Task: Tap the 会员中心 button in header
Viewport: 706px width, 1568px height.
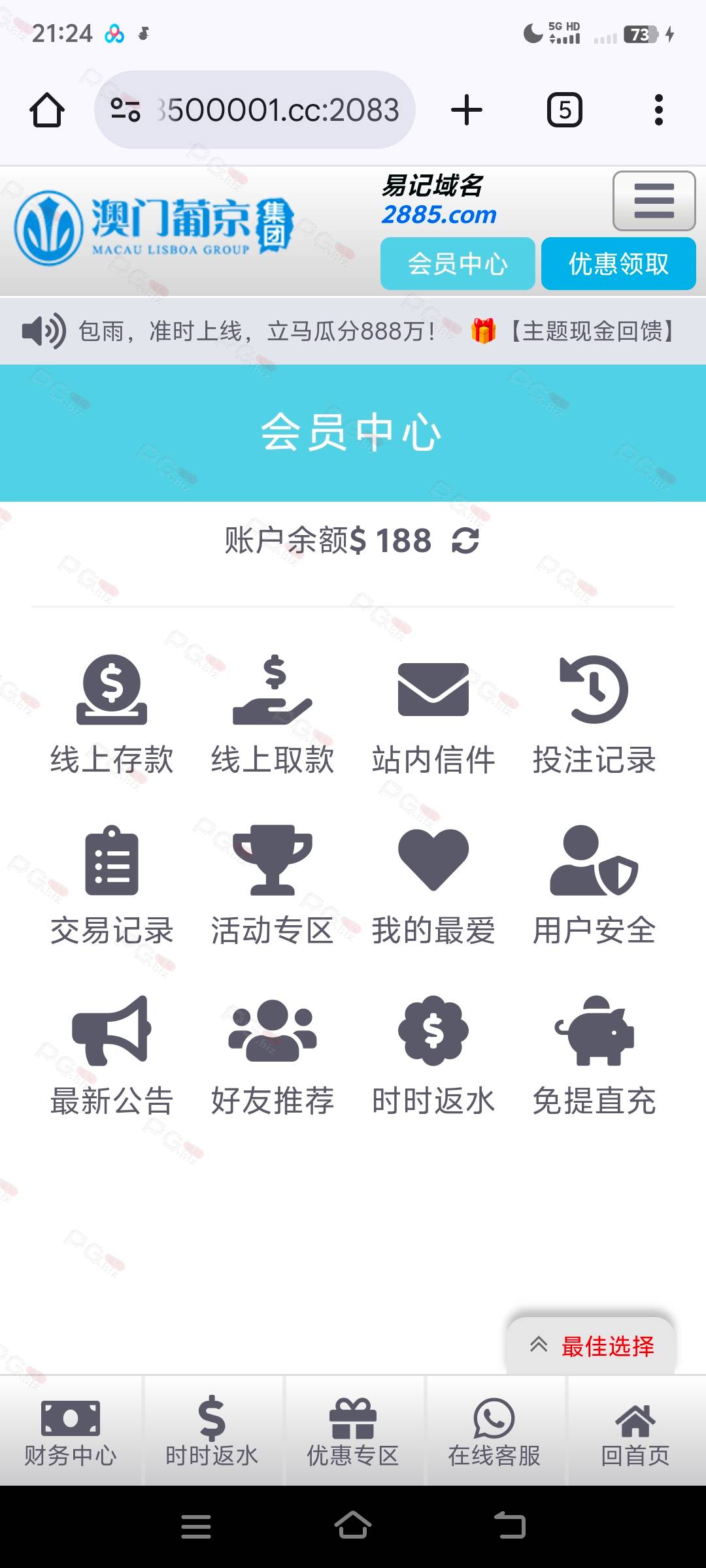Action: (x=458, y=263)
